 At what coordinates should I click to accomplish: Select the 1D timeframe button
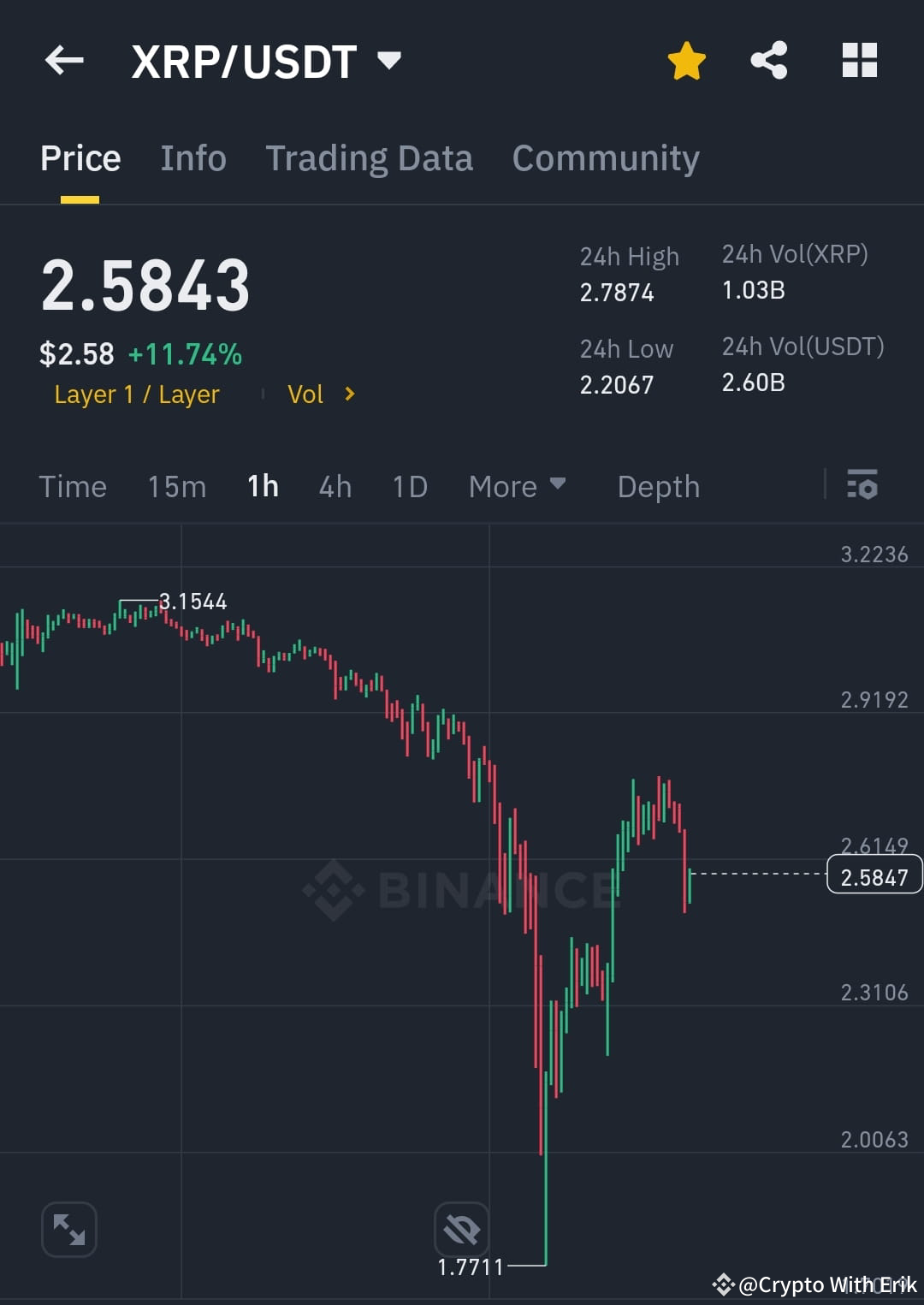click(x=409, y=486)
